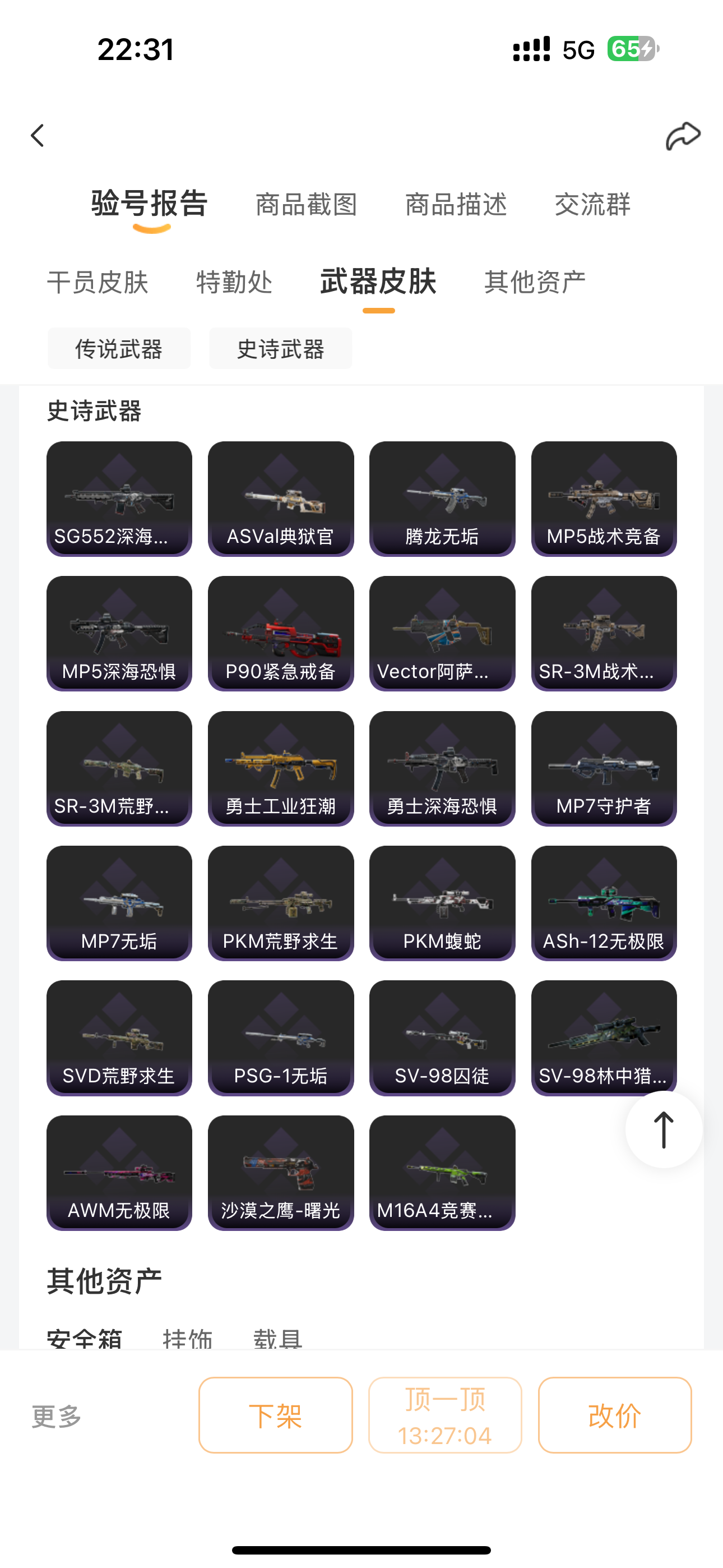723x1568 pixels.
Task: Tap the 下架 button
Action: point(276,1415)
